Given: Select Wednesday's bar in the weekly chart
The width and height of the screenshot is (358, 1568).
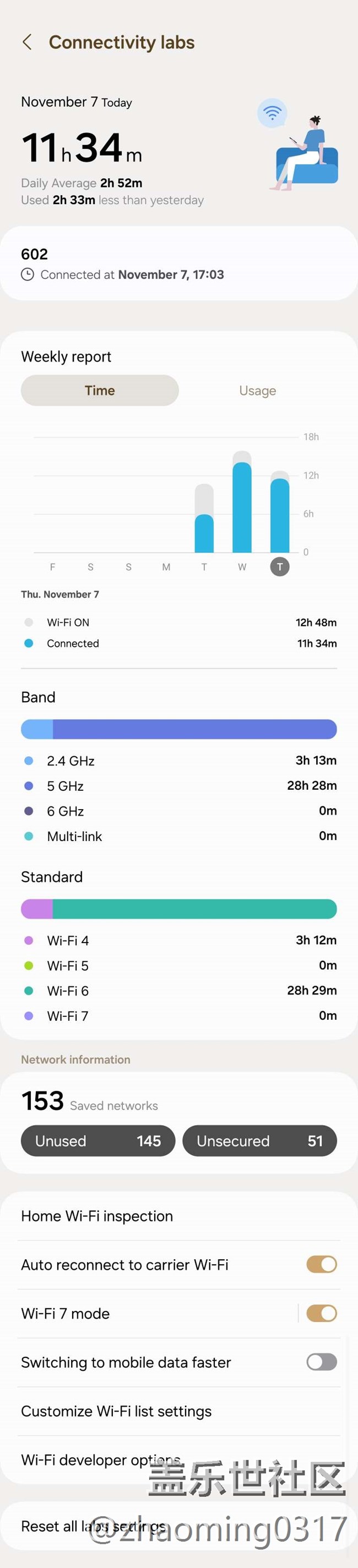Looking at the screenshot, I should pos(242,505).
